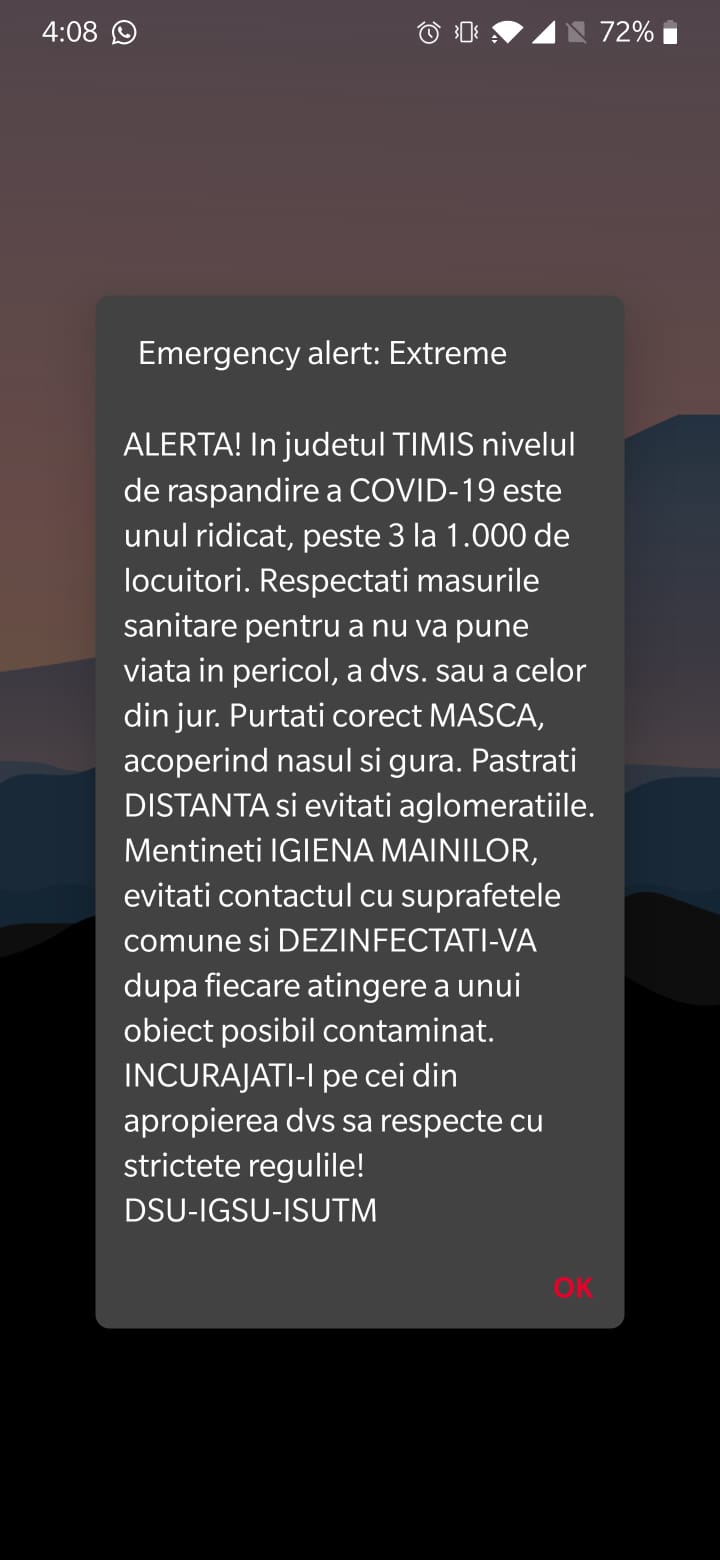720x1560 pixels.
Task: Dismiss the emergency alert with OK
Action: point(573,1287)
